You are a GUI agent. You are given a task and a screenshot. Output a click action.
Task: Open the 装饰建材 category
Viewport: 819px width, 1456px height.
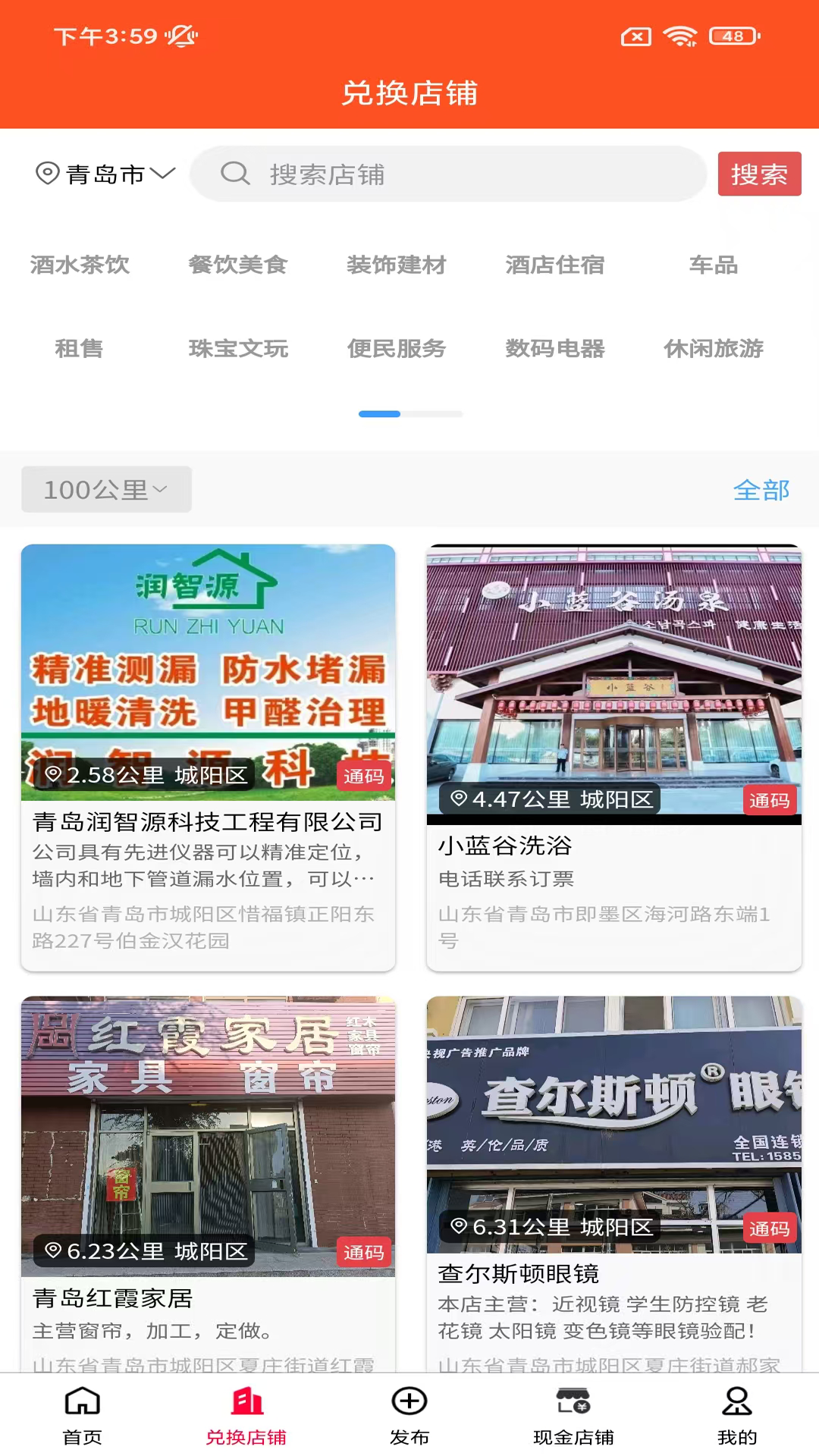point(397,265)
